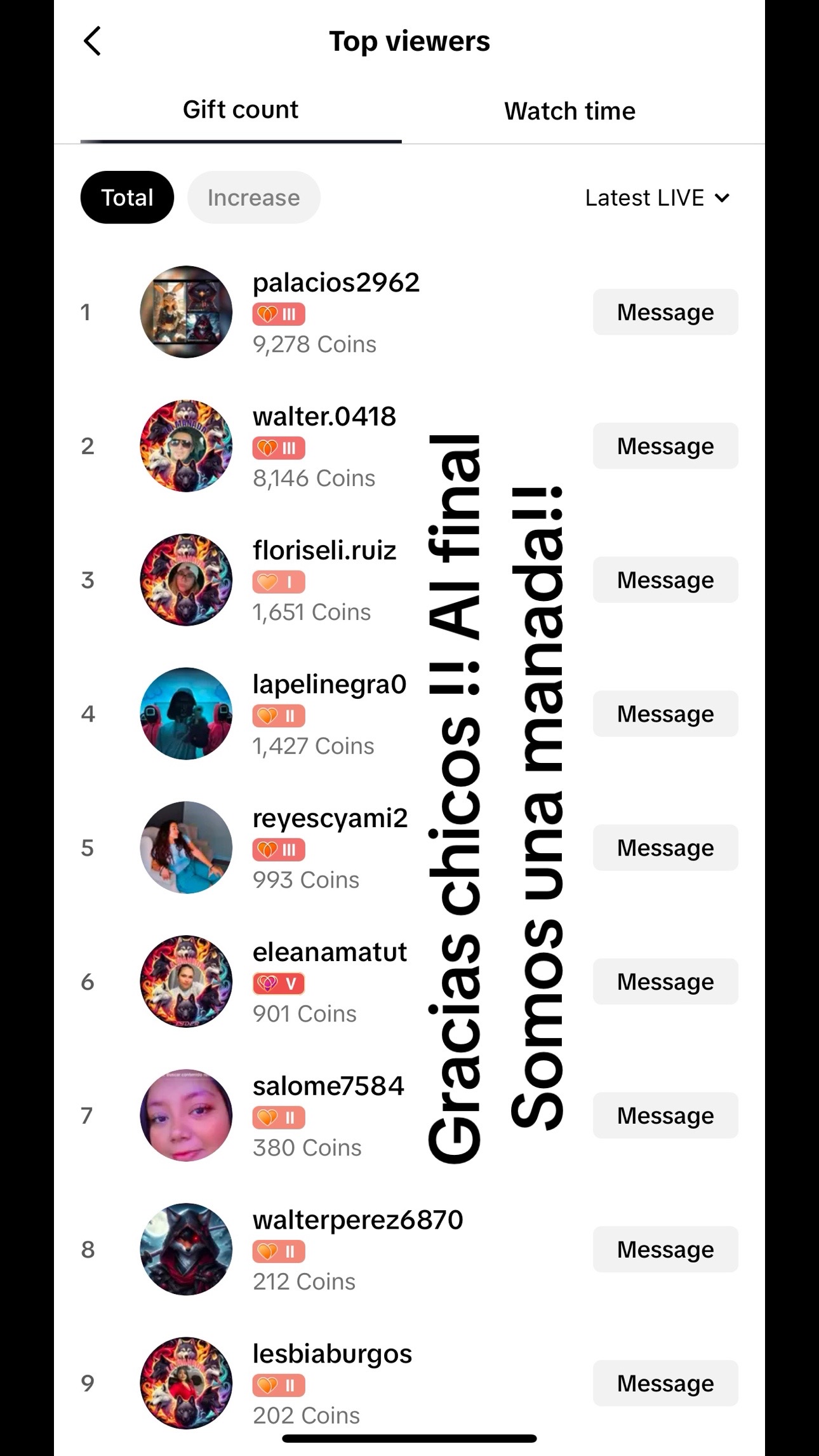The height and width of the screenshot is (1456, 819).
Task: Open salome7584's avatar
Action: [186, 1116]
